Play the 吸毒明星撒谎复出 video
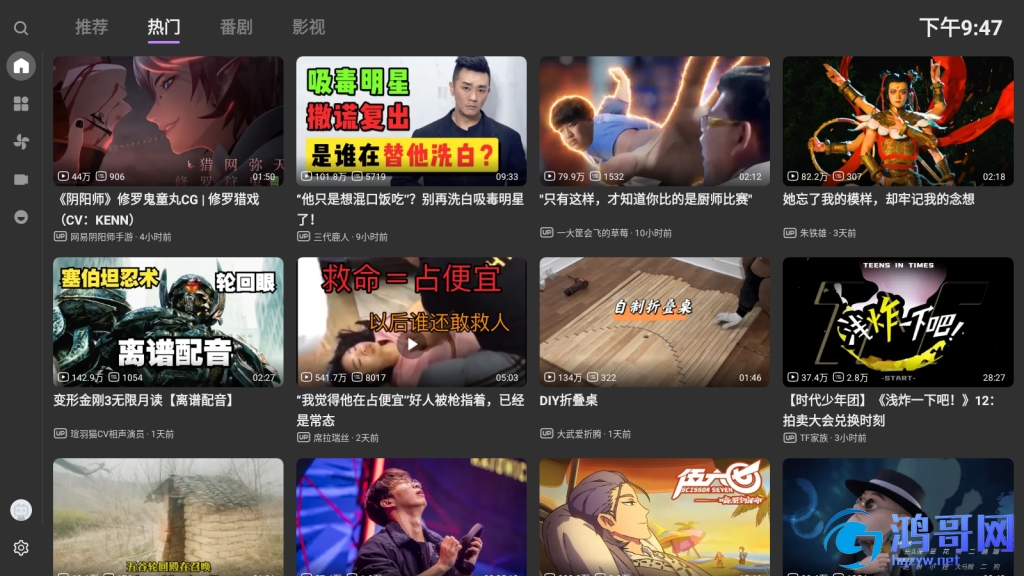1024x576 pixels. (x=411, y=121)
